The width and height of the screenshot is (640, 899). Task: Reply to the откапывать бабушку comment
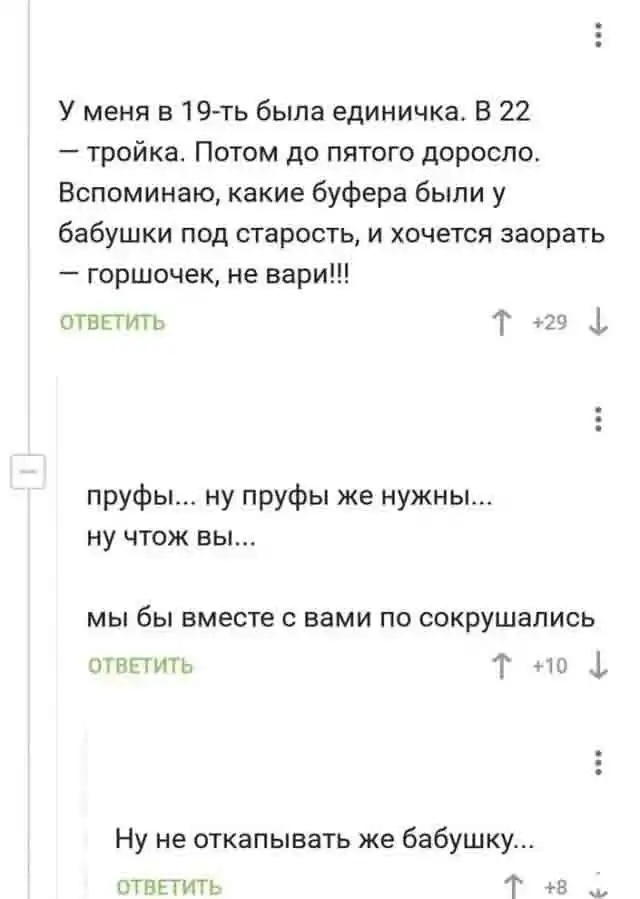point(169,886)
